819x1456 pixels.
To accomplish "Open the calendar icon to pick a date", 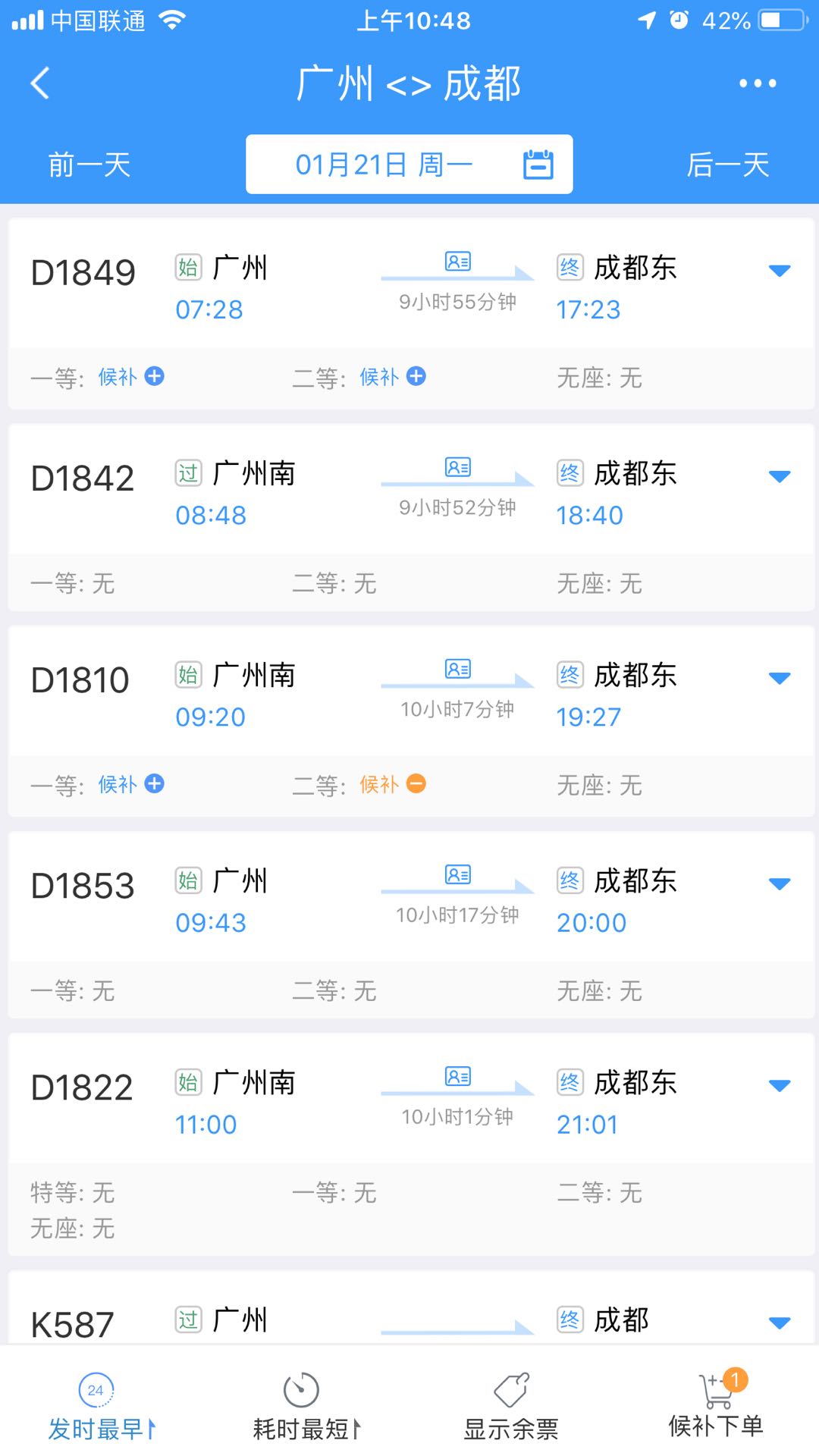I will 540,163.
